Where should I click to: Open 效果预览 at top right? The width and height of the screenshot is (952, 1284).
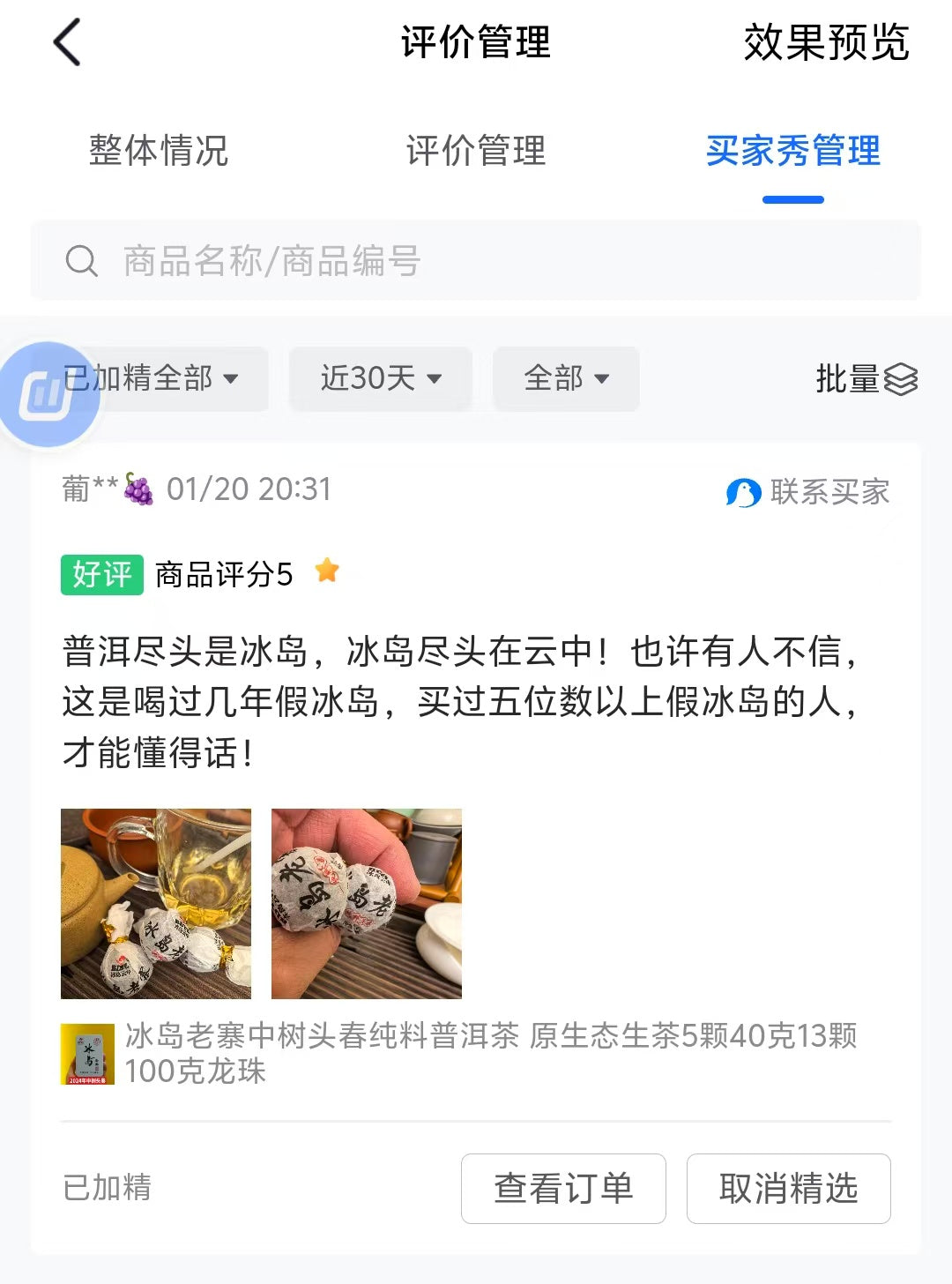(826, 46)
